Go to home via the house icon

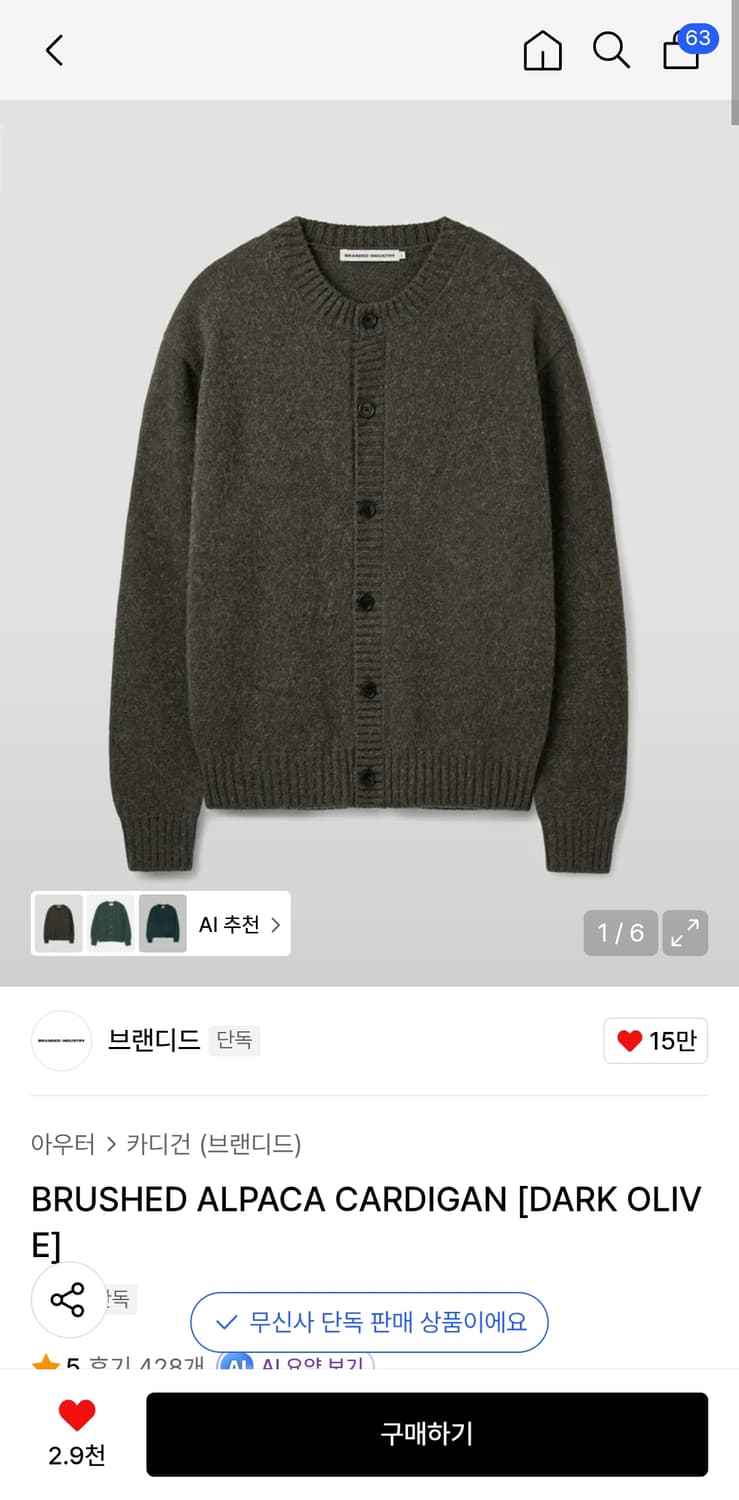click(541, 50)
